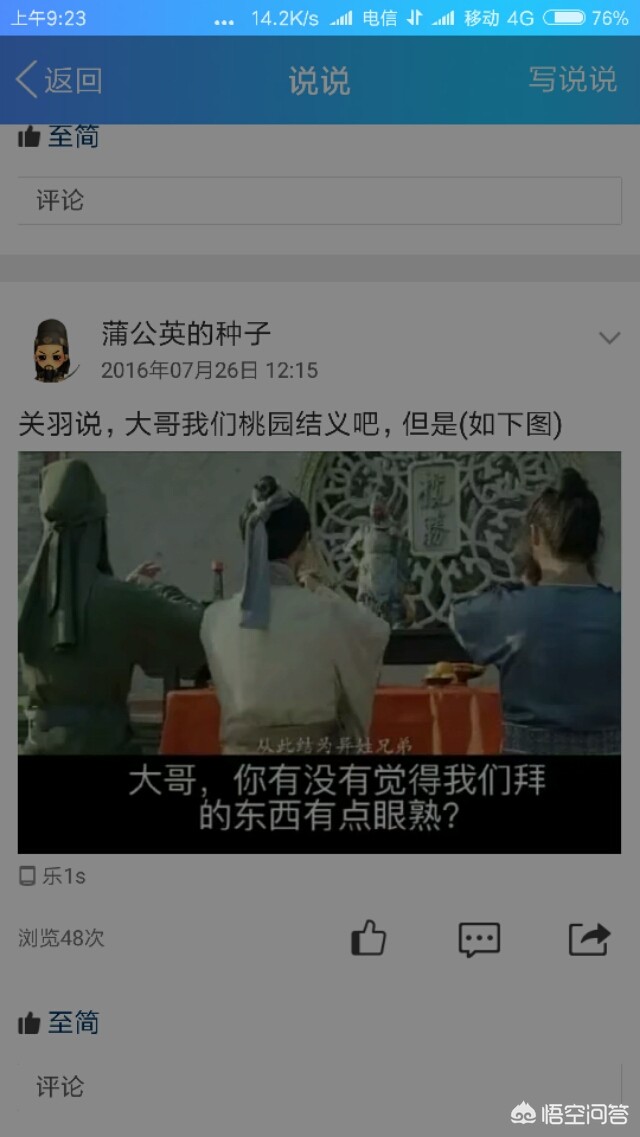Open comments via the speech bubble icon
The width and height of the screenshot is (640, 1137).
(x=479, y=940)
